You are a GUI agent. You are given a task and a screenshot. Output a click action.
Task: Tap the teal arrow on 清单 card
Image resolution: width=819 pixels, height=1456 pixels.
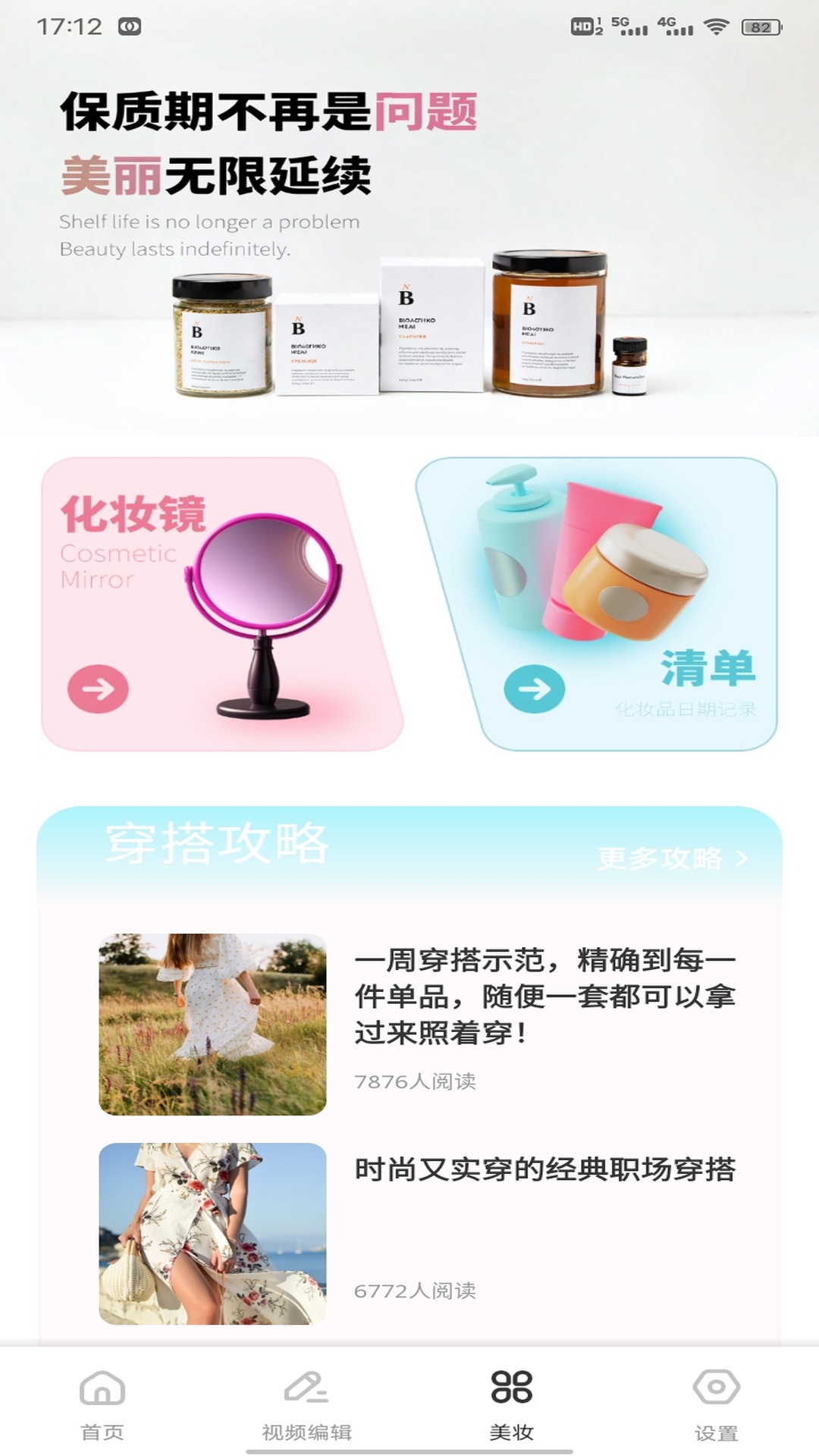click(x=533, y=687)
